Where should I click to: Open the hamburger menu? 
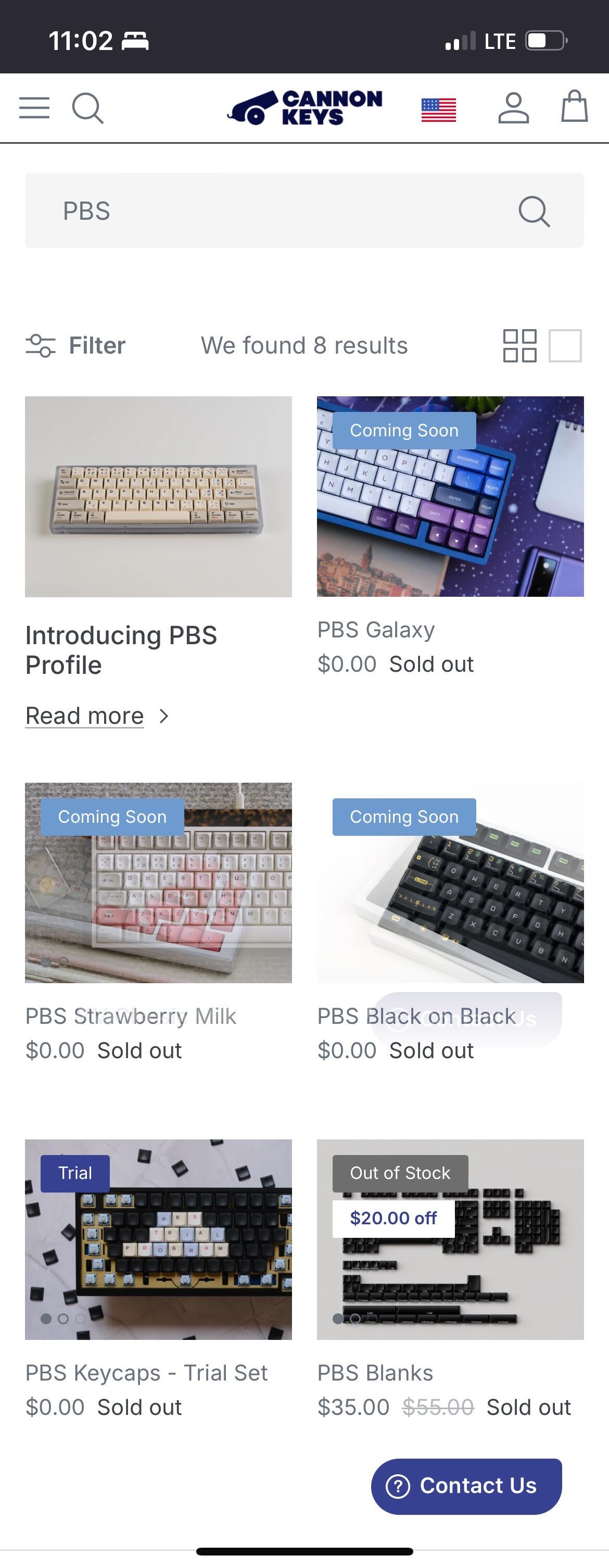(x=34, y=108)
